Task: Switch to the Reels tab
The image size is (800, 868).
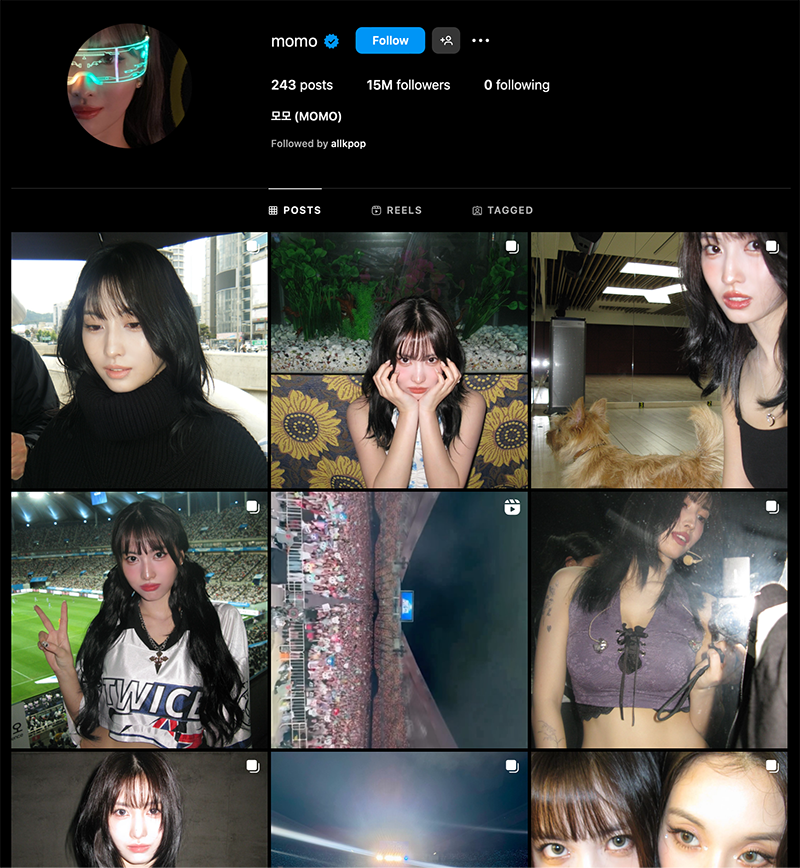Action: tap(396, 210)
